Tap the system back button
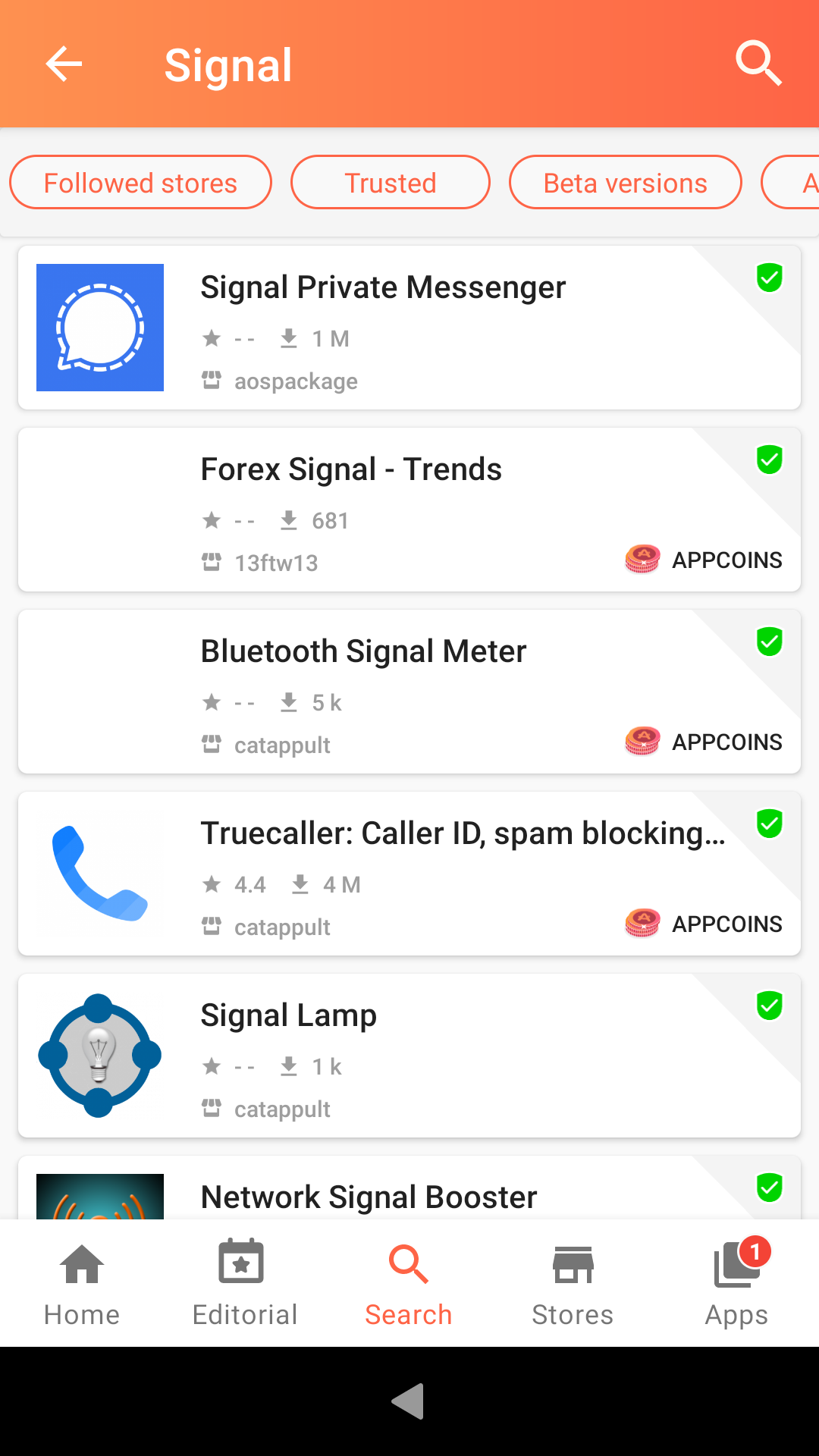The image size is (819, 1456). coord(408,1401)
